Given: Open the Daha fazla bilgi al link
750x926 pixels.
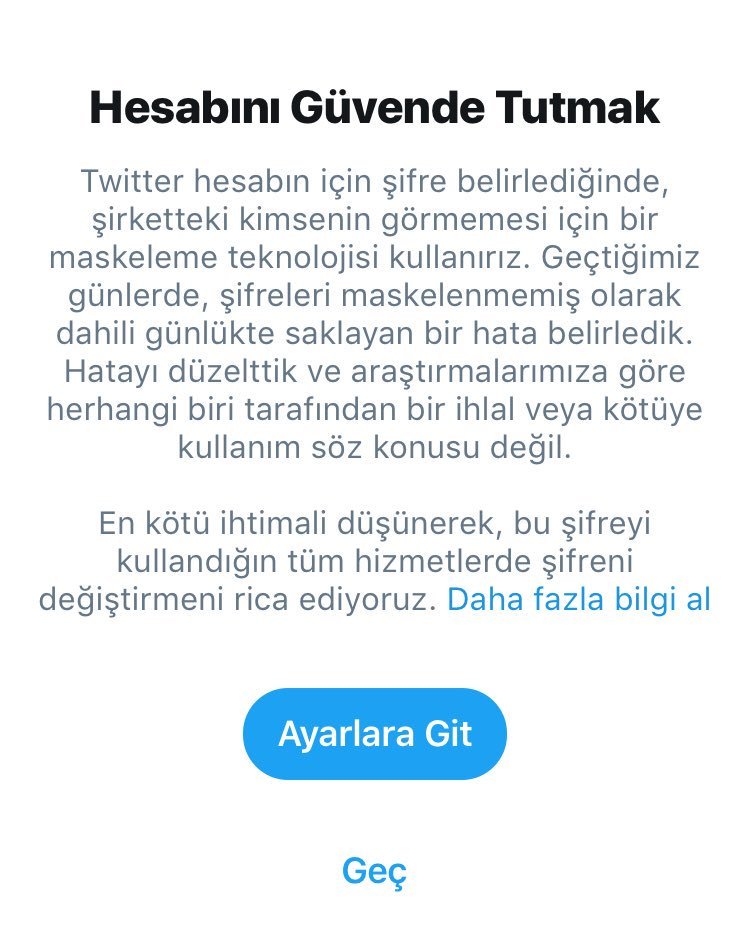Looking at the screenshot, I should click(578, 599).
